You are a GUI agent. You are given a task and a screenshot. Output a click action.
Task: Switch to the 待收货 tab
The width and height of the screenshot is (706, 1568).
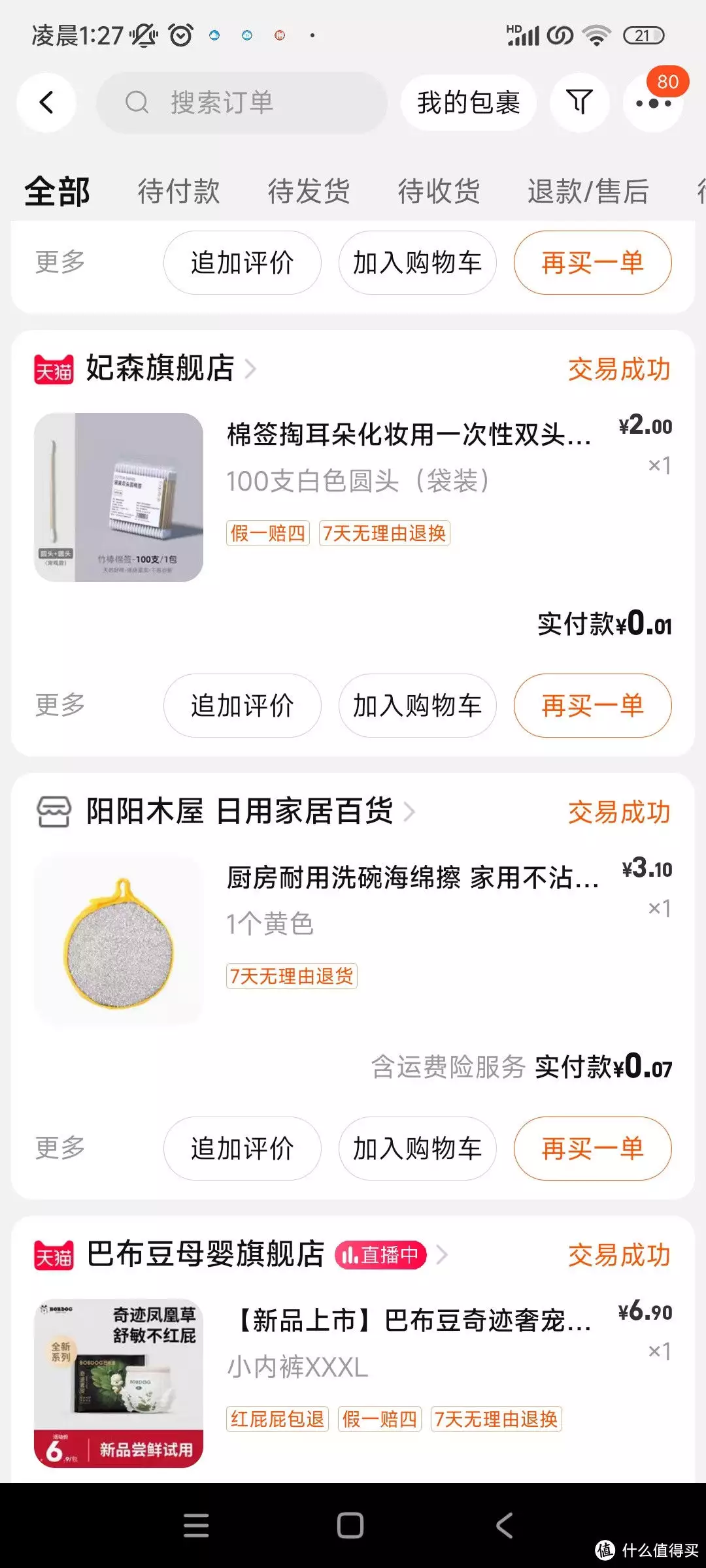click(x=439, y=191)
